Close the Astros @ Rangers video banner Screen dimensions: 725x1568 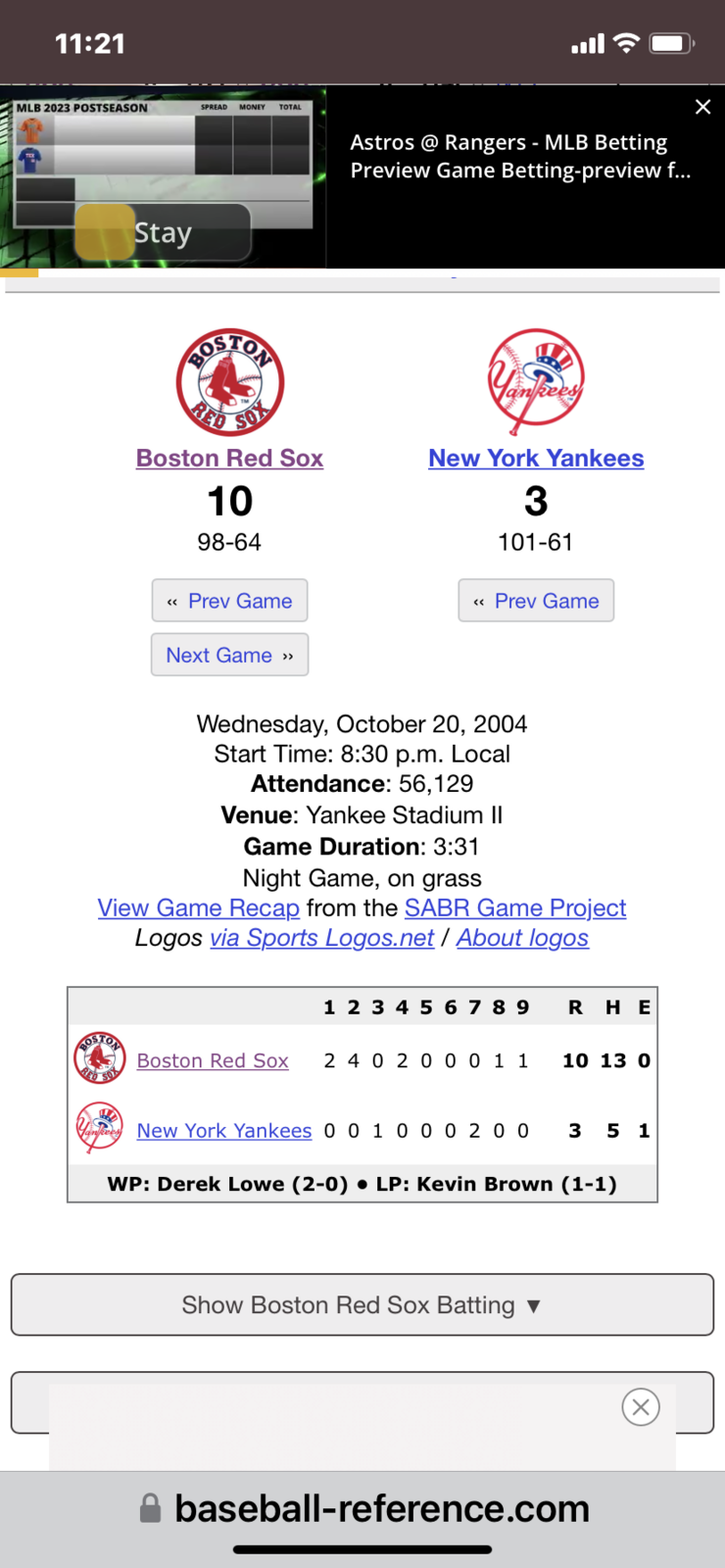click(x=702, y=107)
